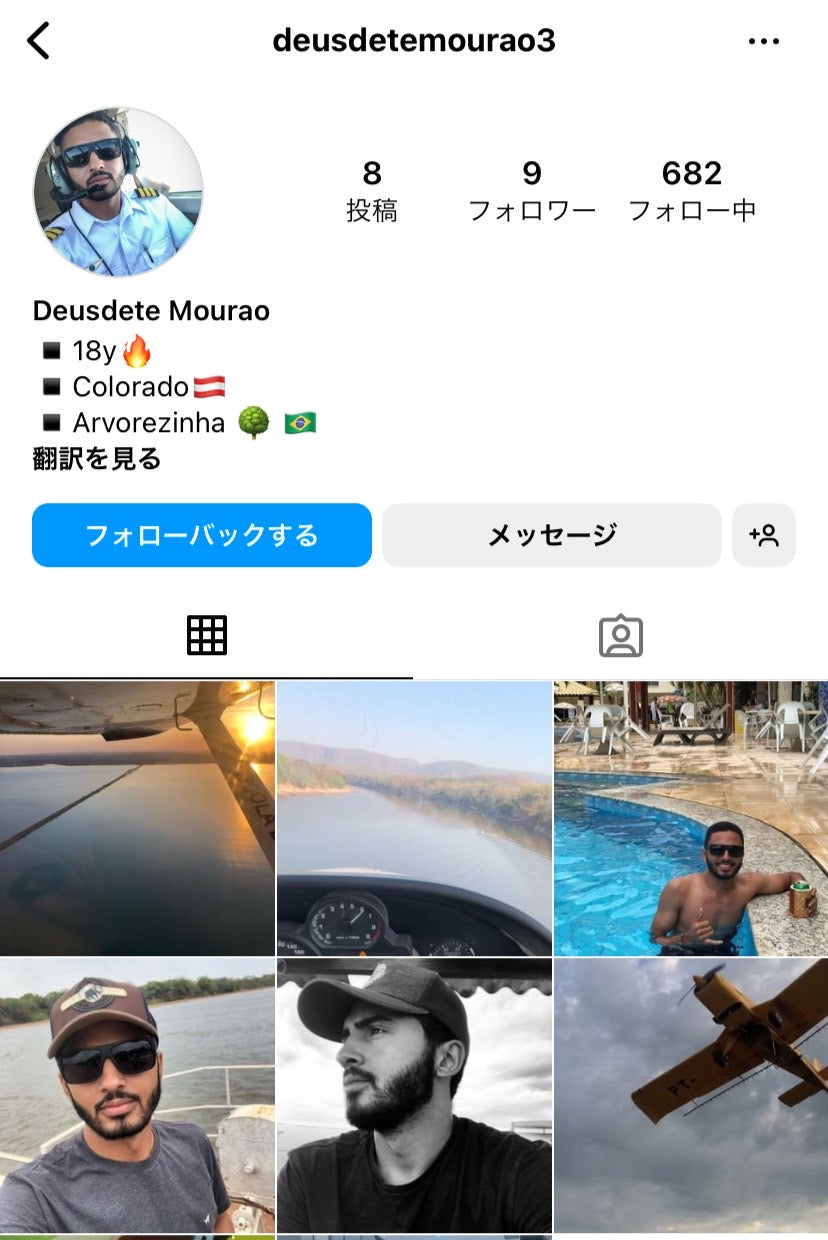Expand the bio line Arvorezinha
Screen dimensions: 828x1240
pyautogui.click(x=170, y=422)
